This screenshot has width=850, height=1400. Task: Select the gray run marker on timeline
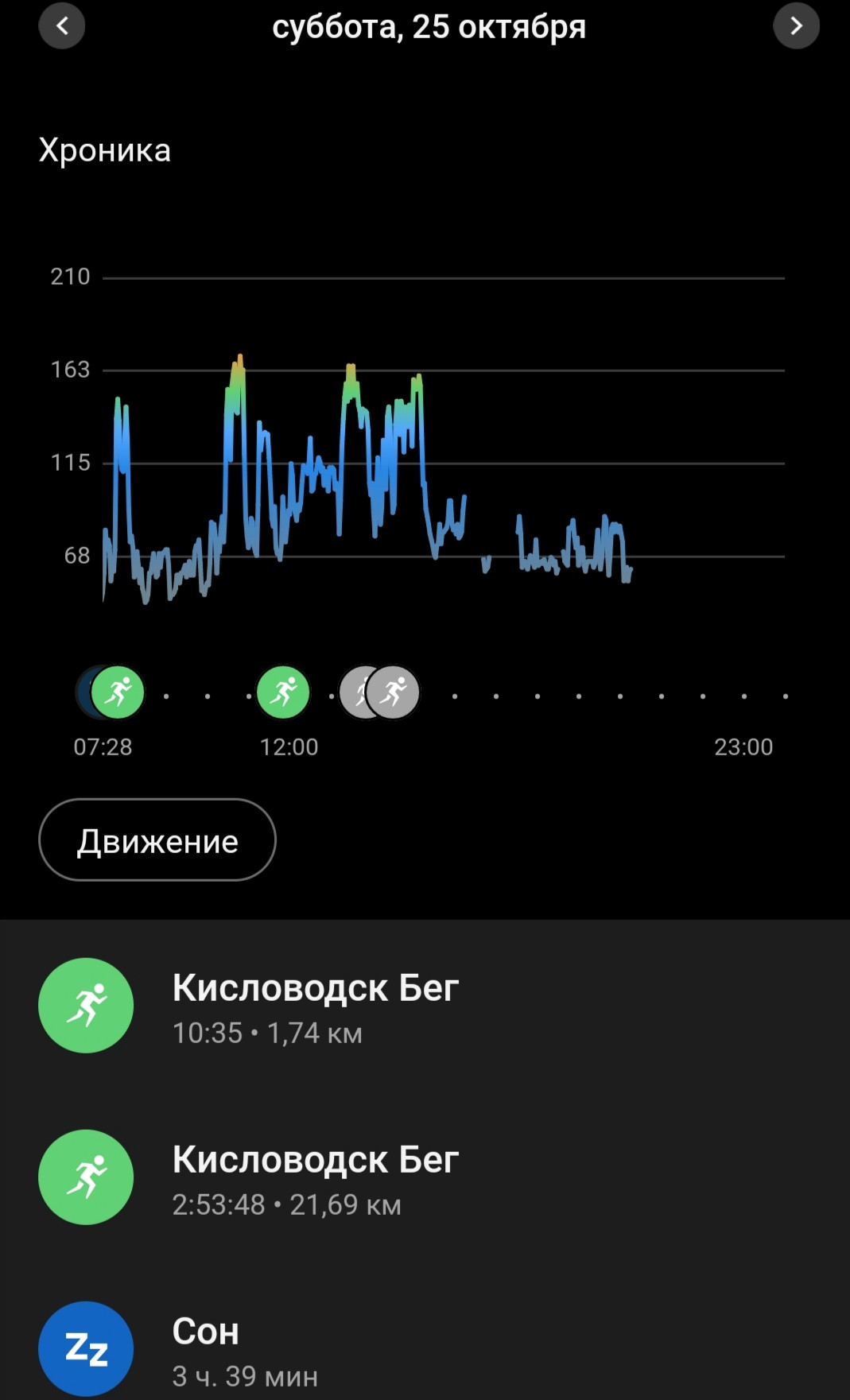pyautogui.click(x=392, y=692)
